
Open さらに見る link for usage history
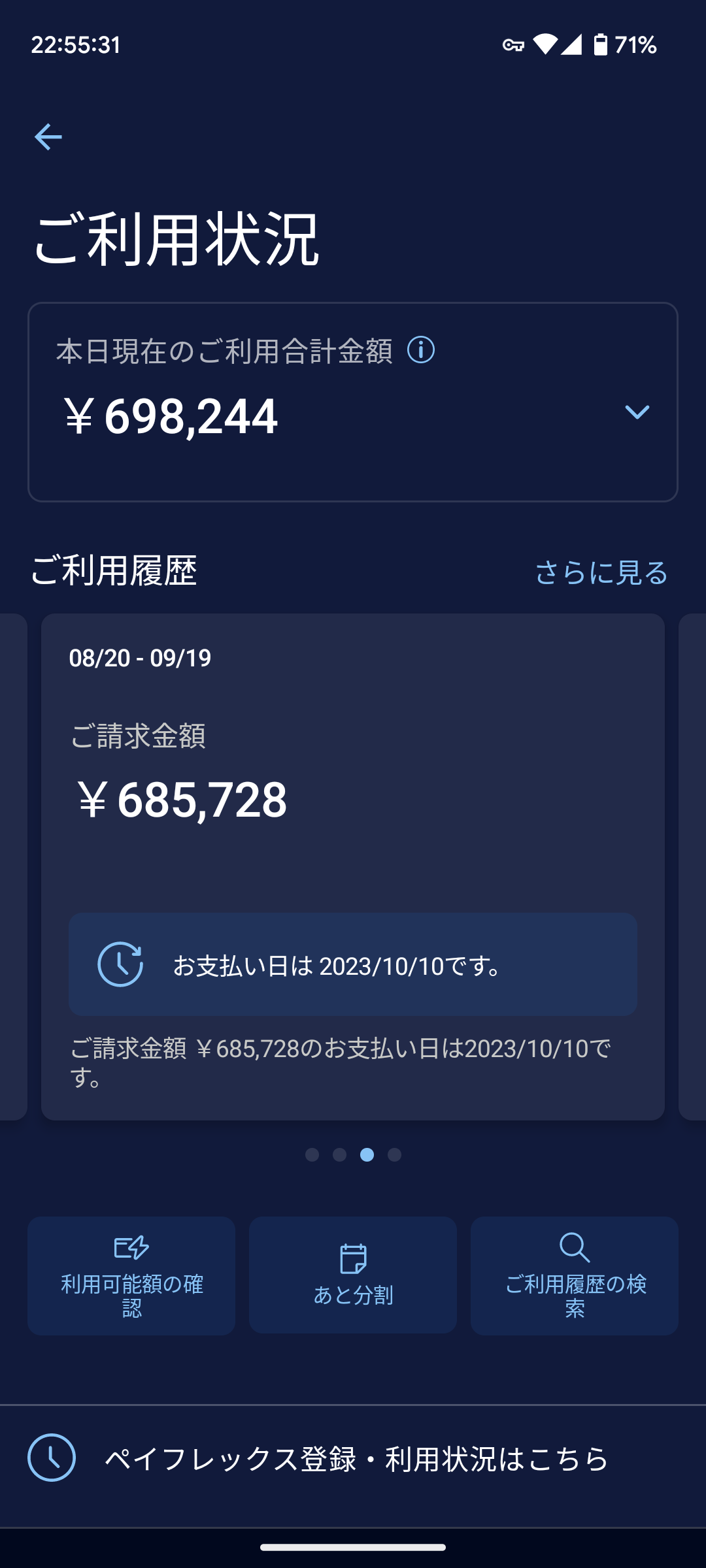tap(601, 573)
